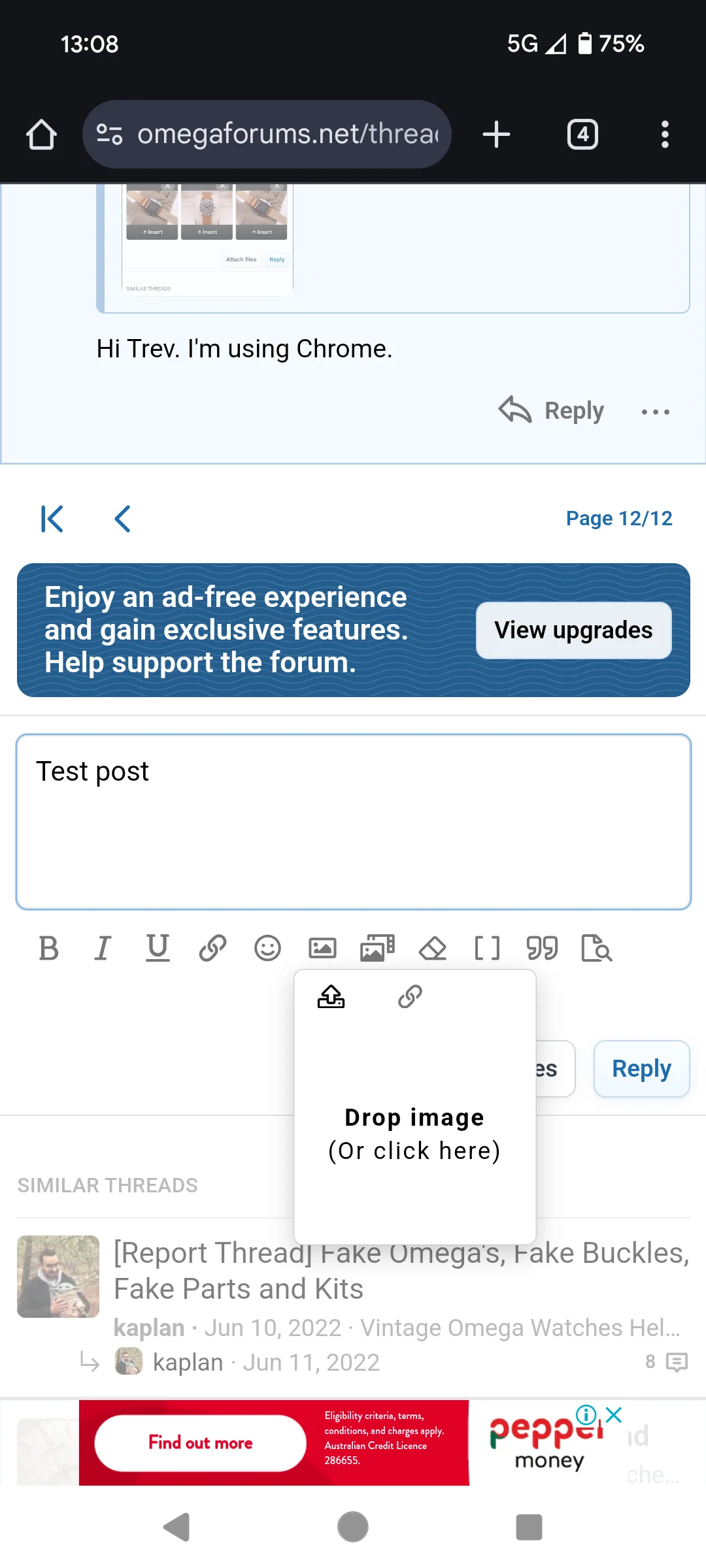Tap View upgrades button

point(573,630)
